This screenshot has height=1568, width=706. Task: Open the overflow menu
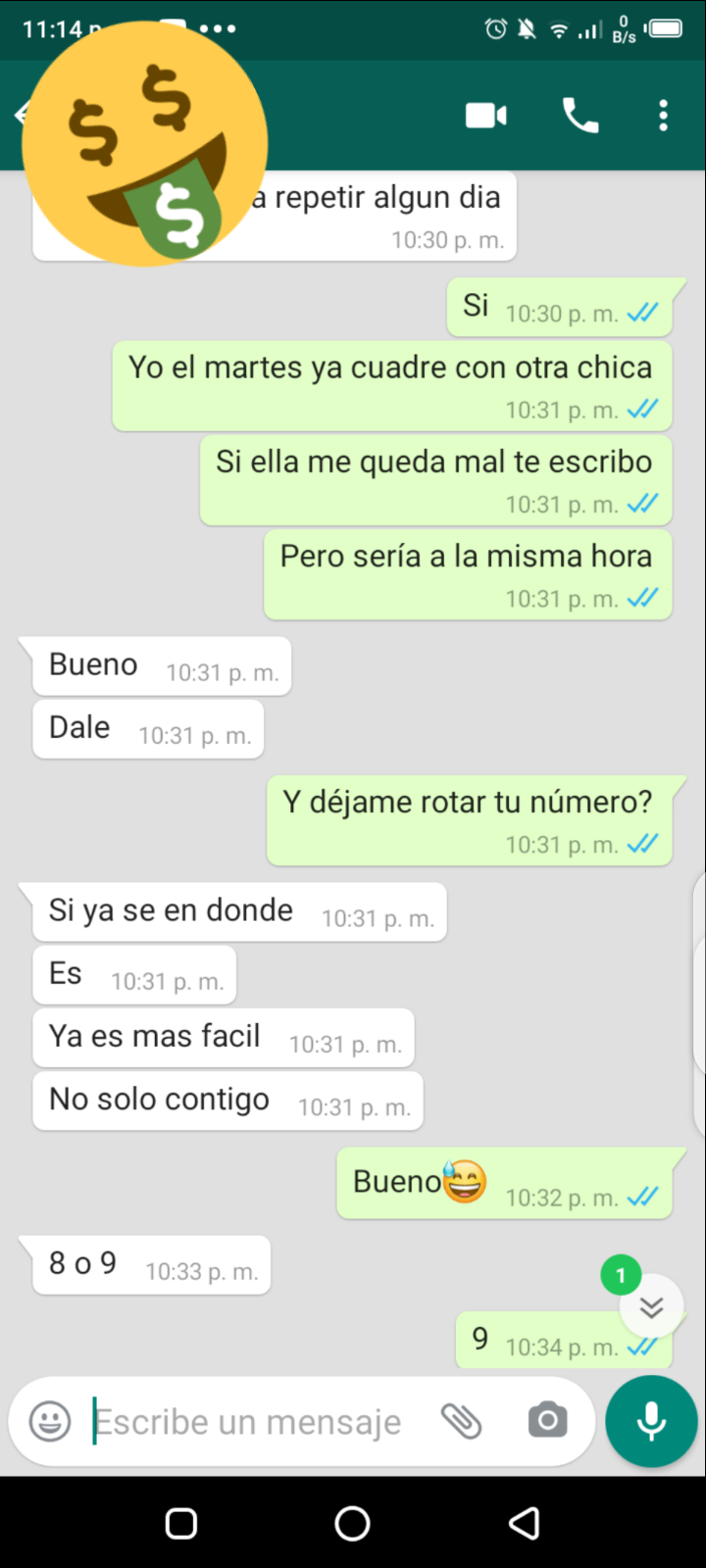(x=664, y=116)
